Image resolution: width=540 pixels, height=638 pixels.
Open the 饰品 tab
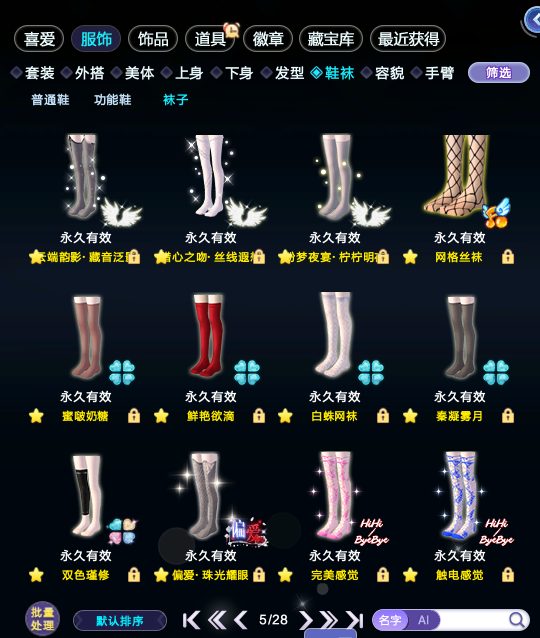coord(153,39)
